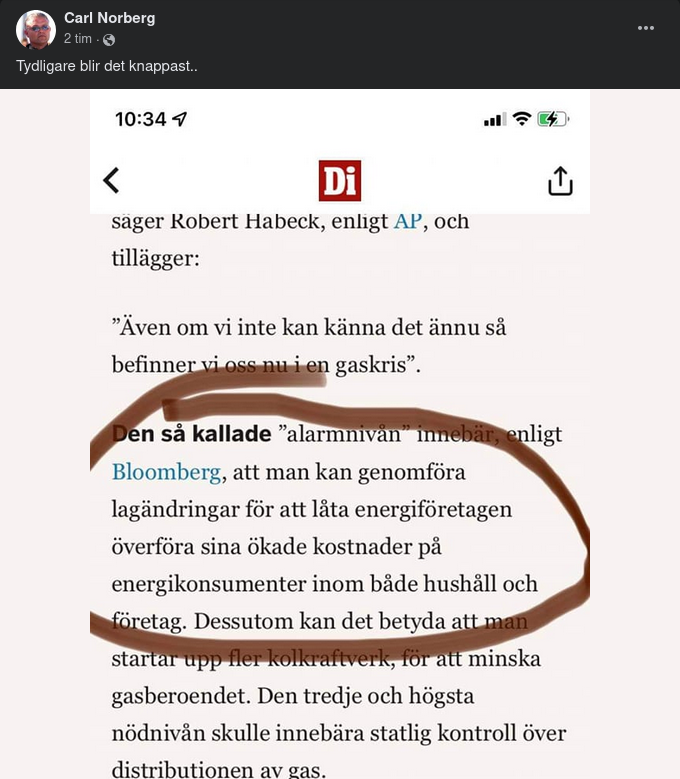Image resolution: width=680 pixels, height=779 pixels.
Task: Open Carl Norberg's profile picture
Action: point(35,29)
